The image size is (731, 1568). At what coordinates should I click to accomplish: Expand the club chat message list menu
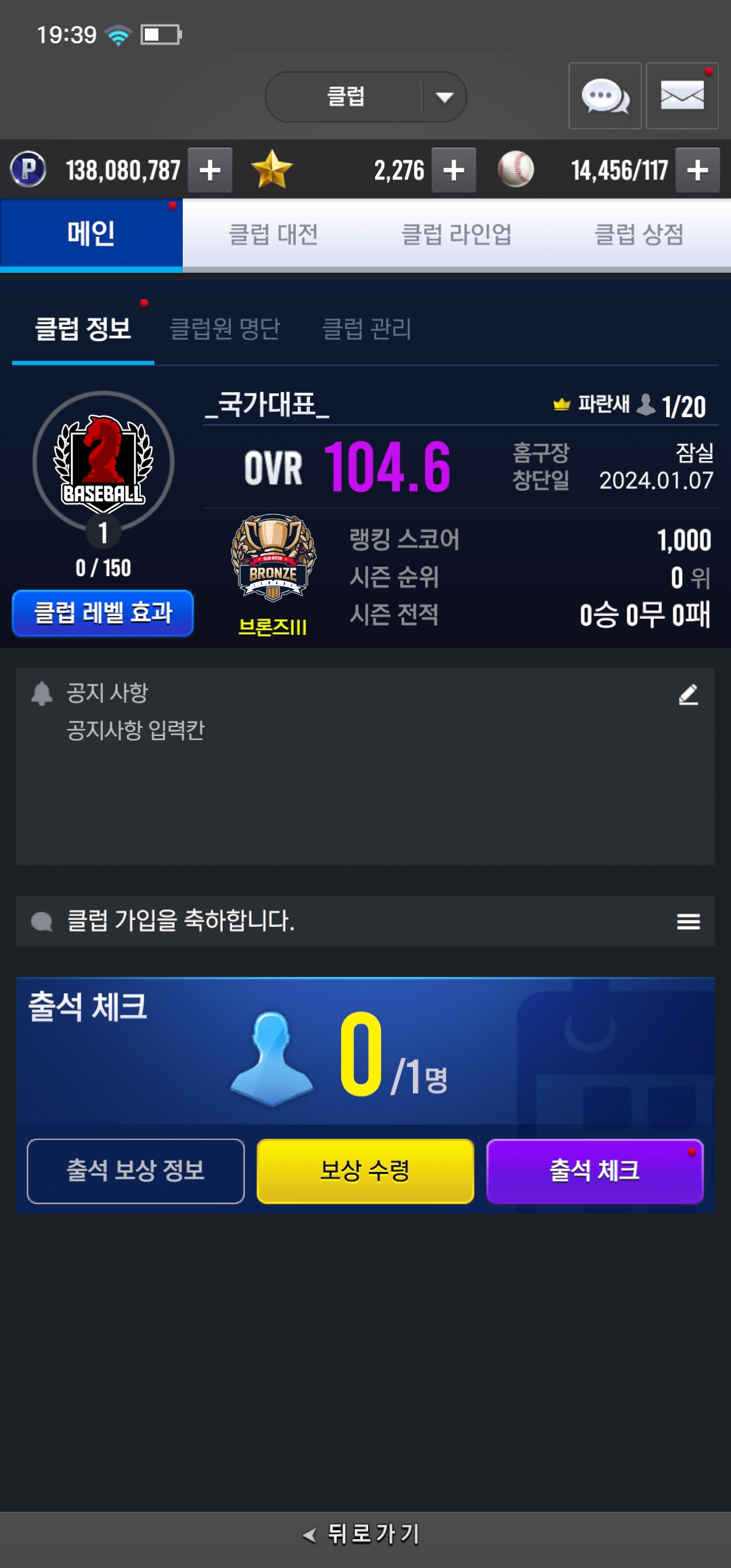(x=688, y=921)
